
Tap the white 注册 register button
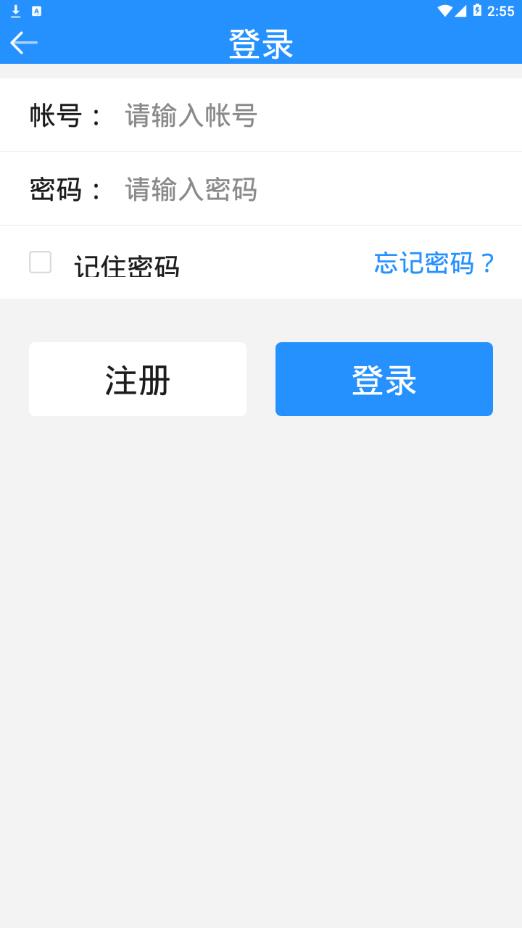pyautogui.click(x=137, y=379)
